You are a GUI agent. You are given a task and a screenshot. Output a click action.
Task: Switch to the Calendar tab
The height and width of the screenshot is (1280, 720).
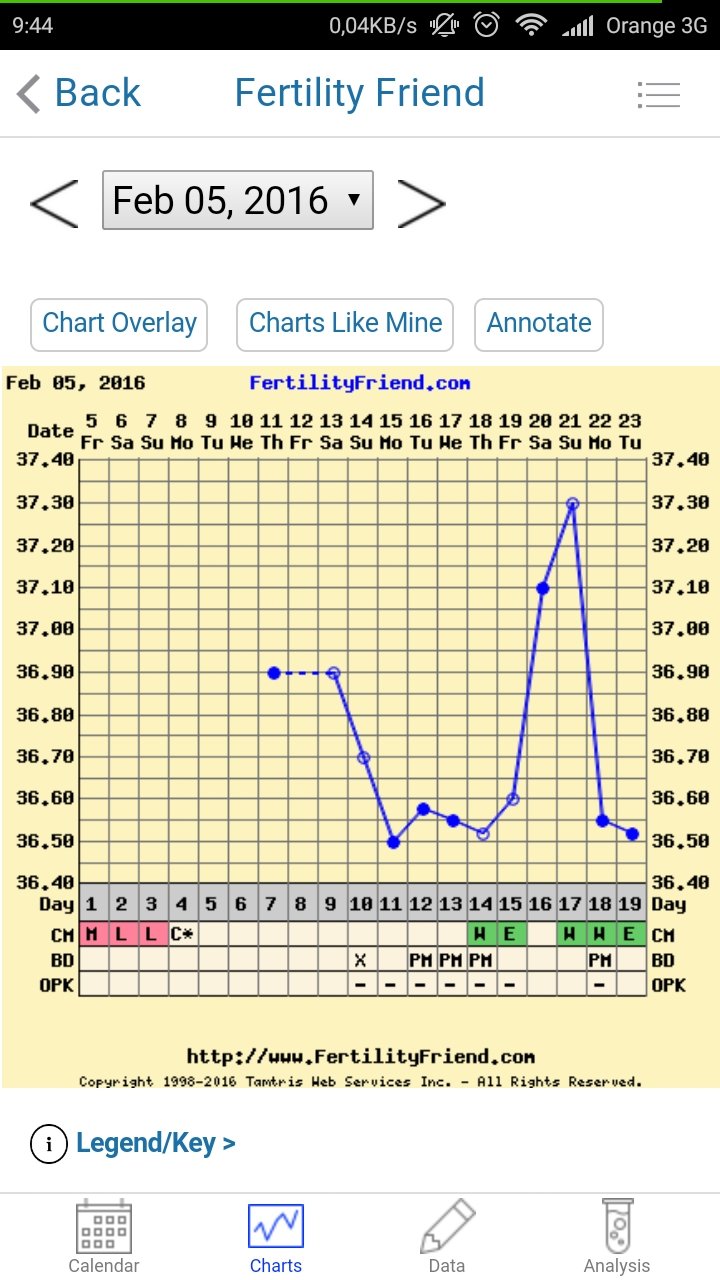[x=104, y=1238]
